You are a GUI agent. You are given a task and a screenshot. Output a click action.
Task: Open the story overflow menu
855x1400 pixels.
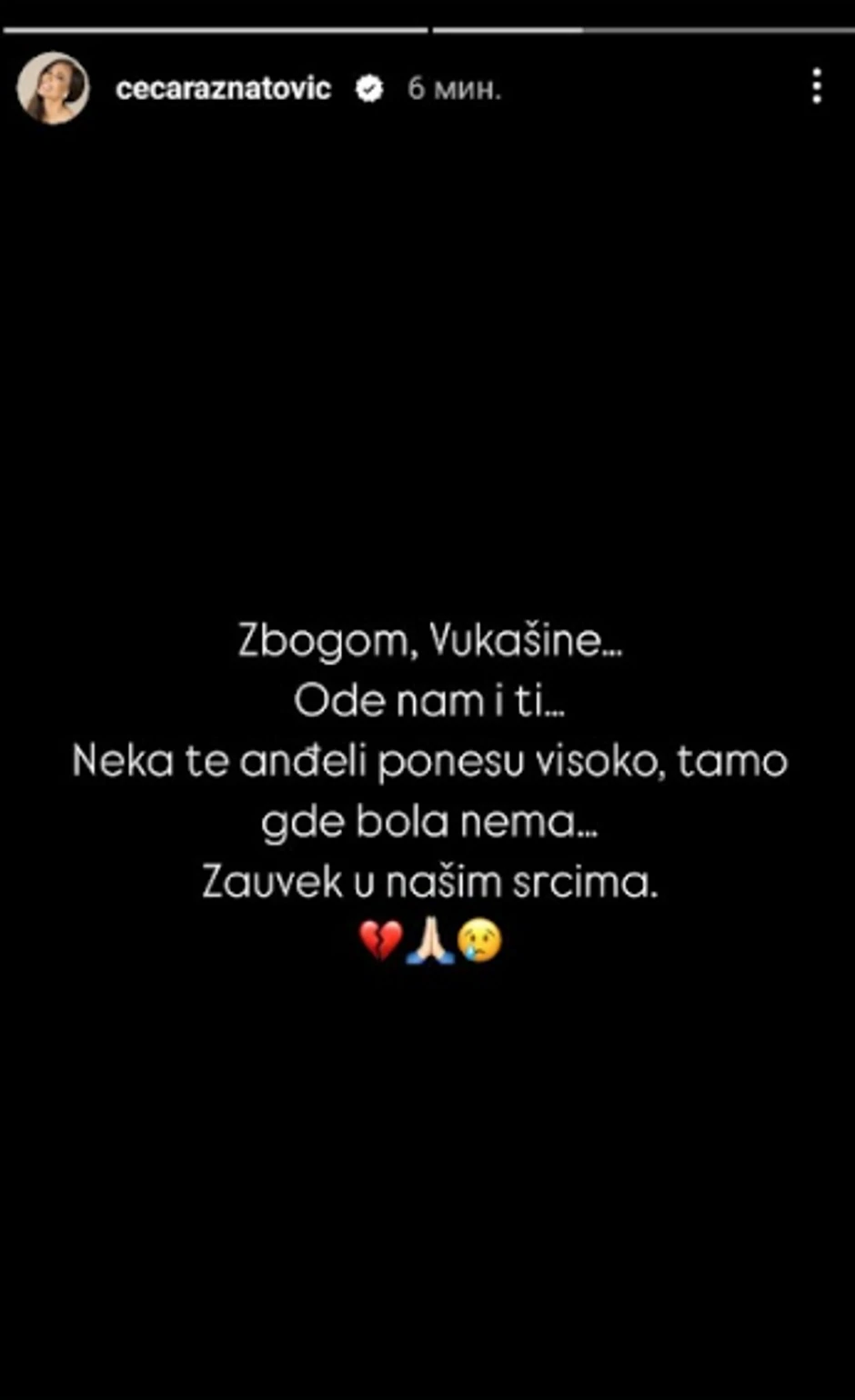pyautogui.click(x=816, y=87)
